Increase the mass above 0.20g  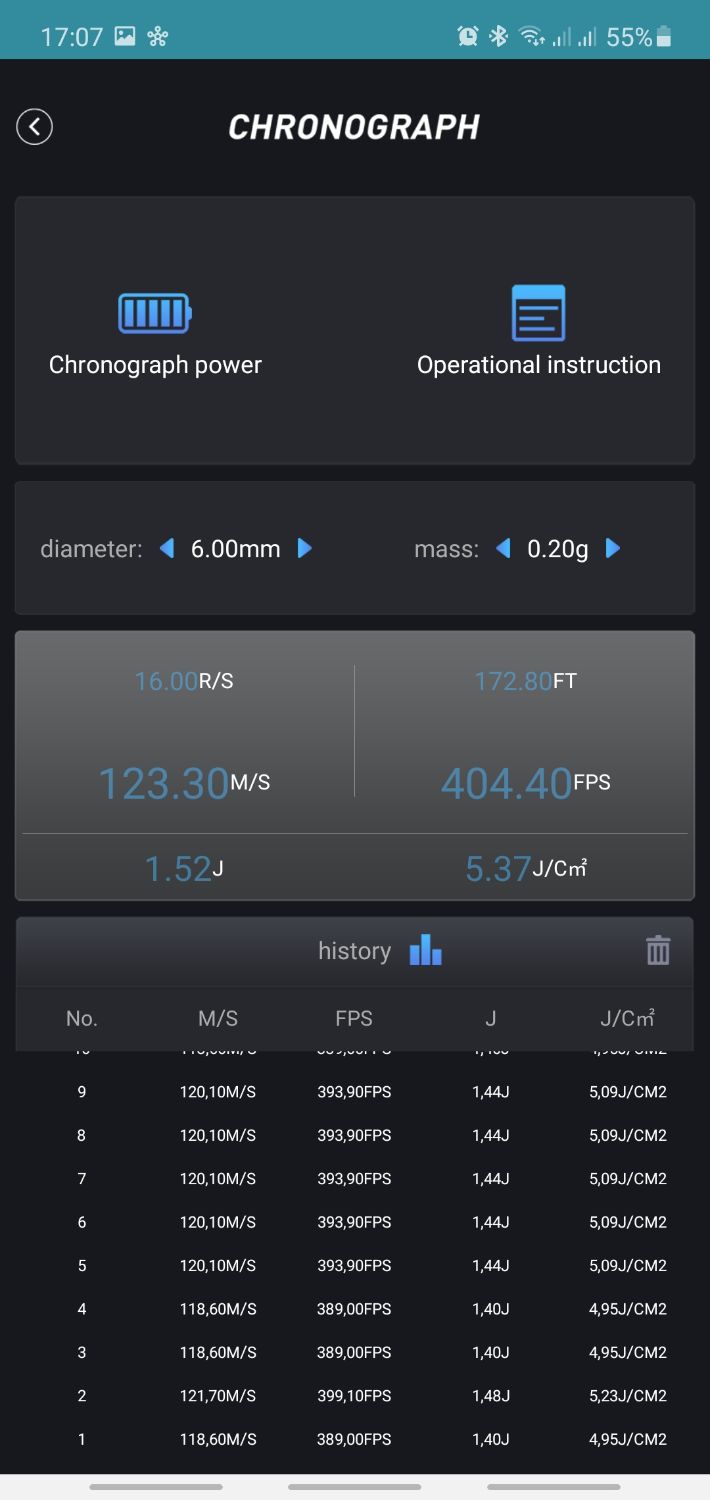(613, 548)
